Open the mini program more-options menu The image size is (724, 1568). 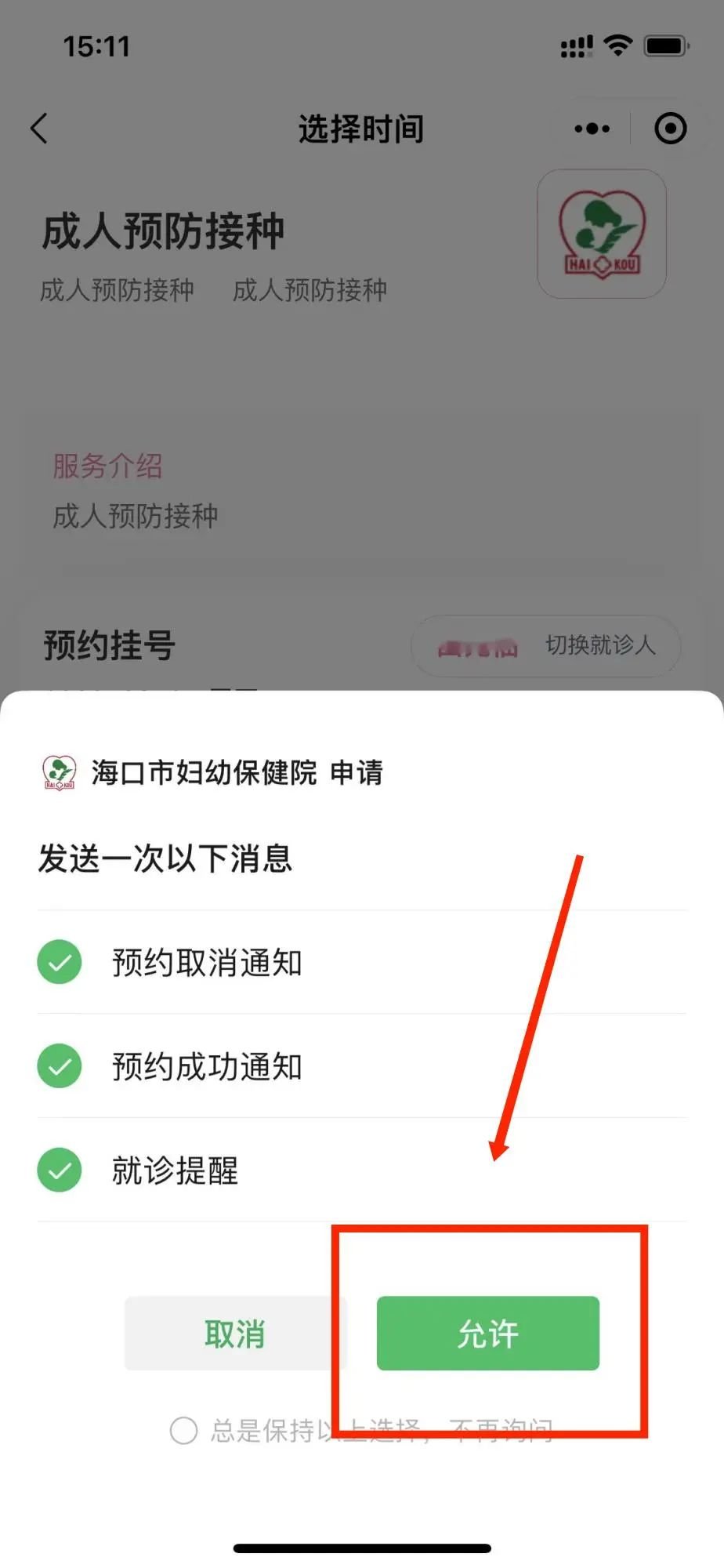pyautogui.click(x=592, y=129)
